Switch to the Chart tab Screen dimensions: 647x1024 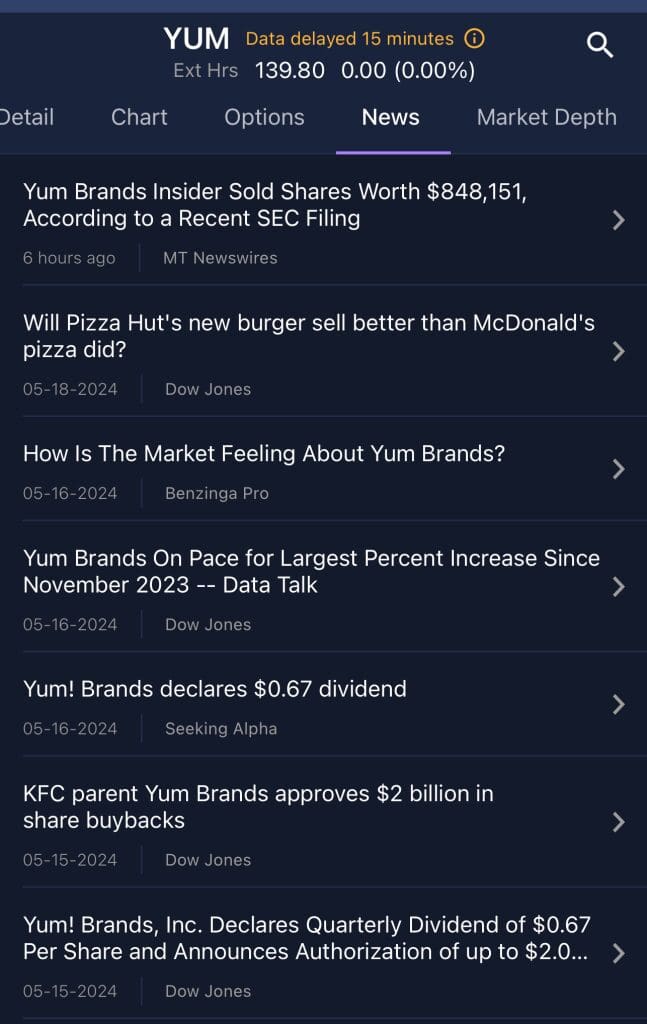point(139,117)
